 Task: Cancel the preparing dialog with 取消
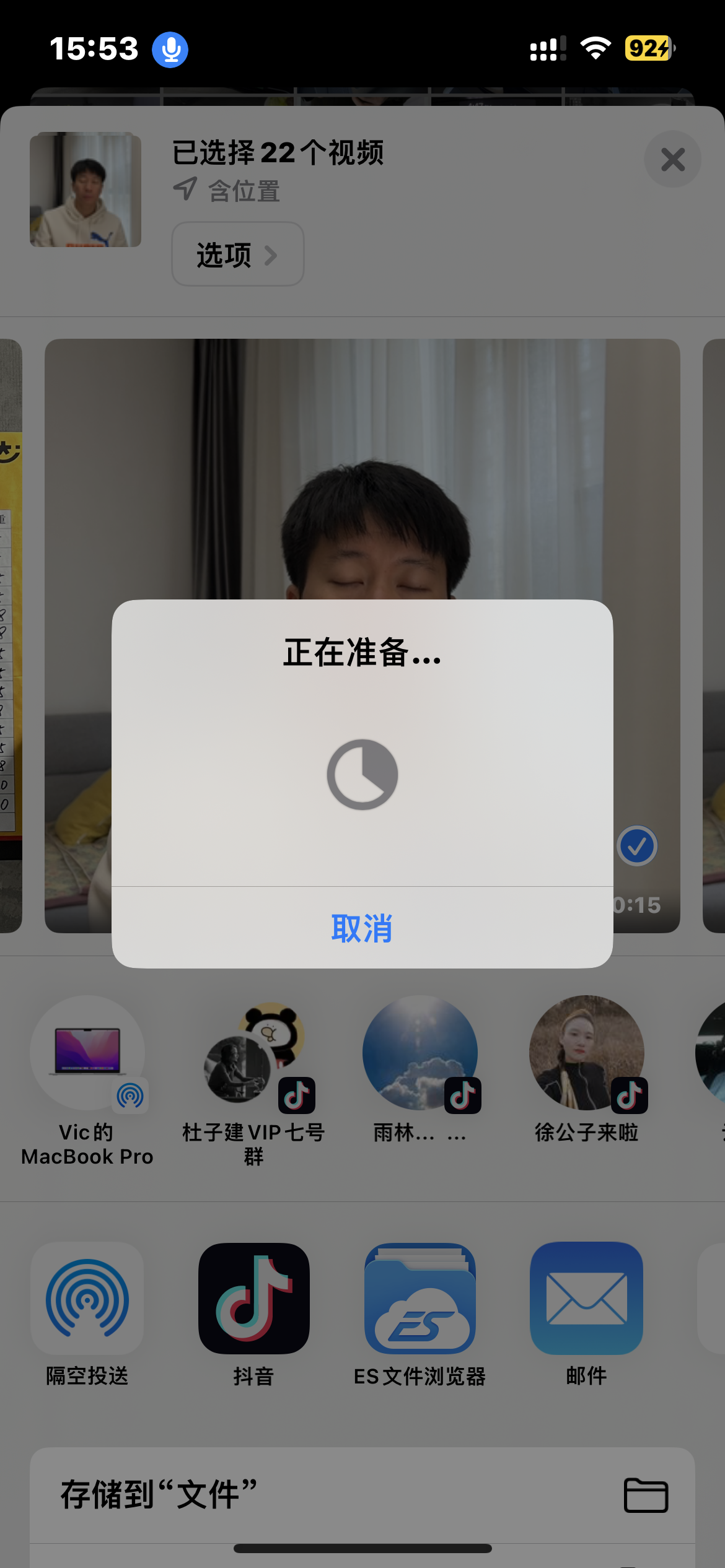(x=362, y=928)
